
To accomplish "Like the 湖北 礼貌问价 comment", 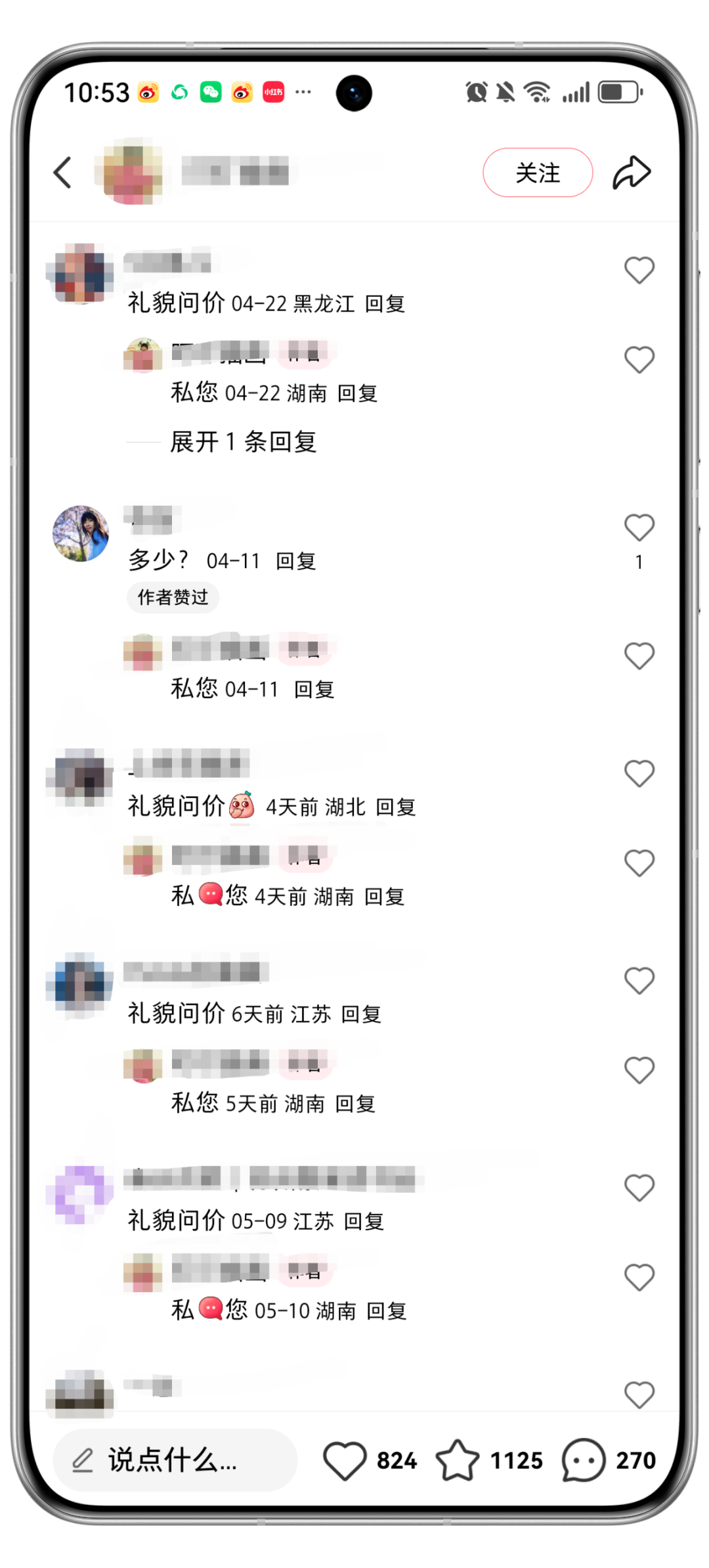I will (x=639, y=774).
